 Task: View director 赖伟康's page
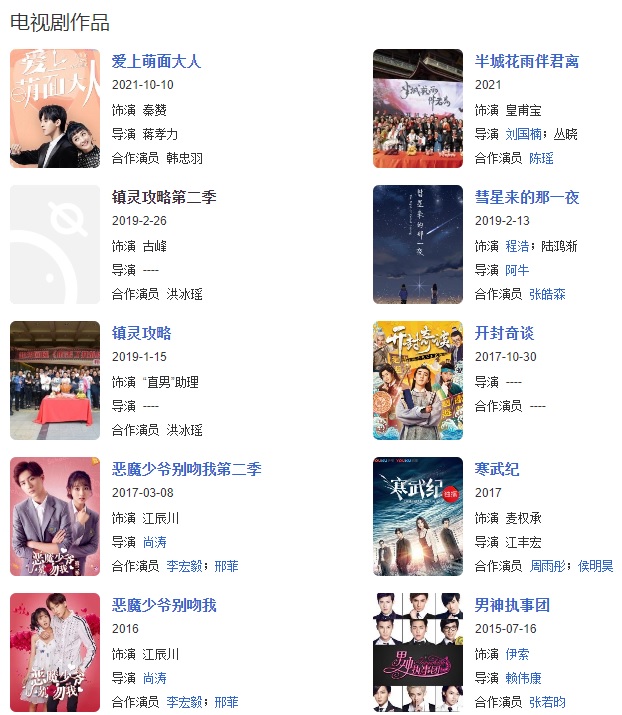pos(523,678)
